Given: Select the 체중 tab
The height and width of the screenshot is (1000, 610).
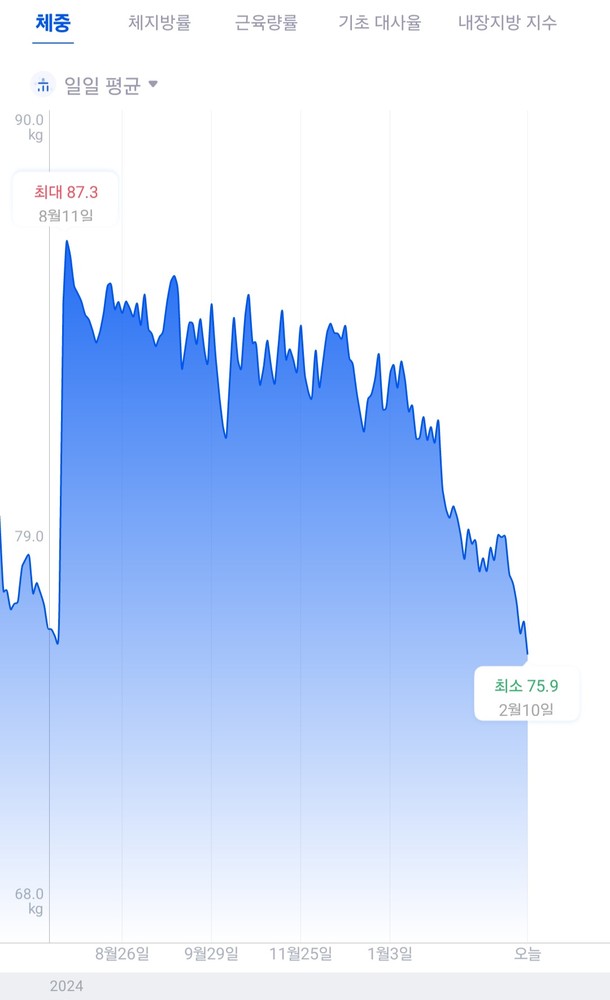Looking at the screenshot, I should tap(53, 23).
